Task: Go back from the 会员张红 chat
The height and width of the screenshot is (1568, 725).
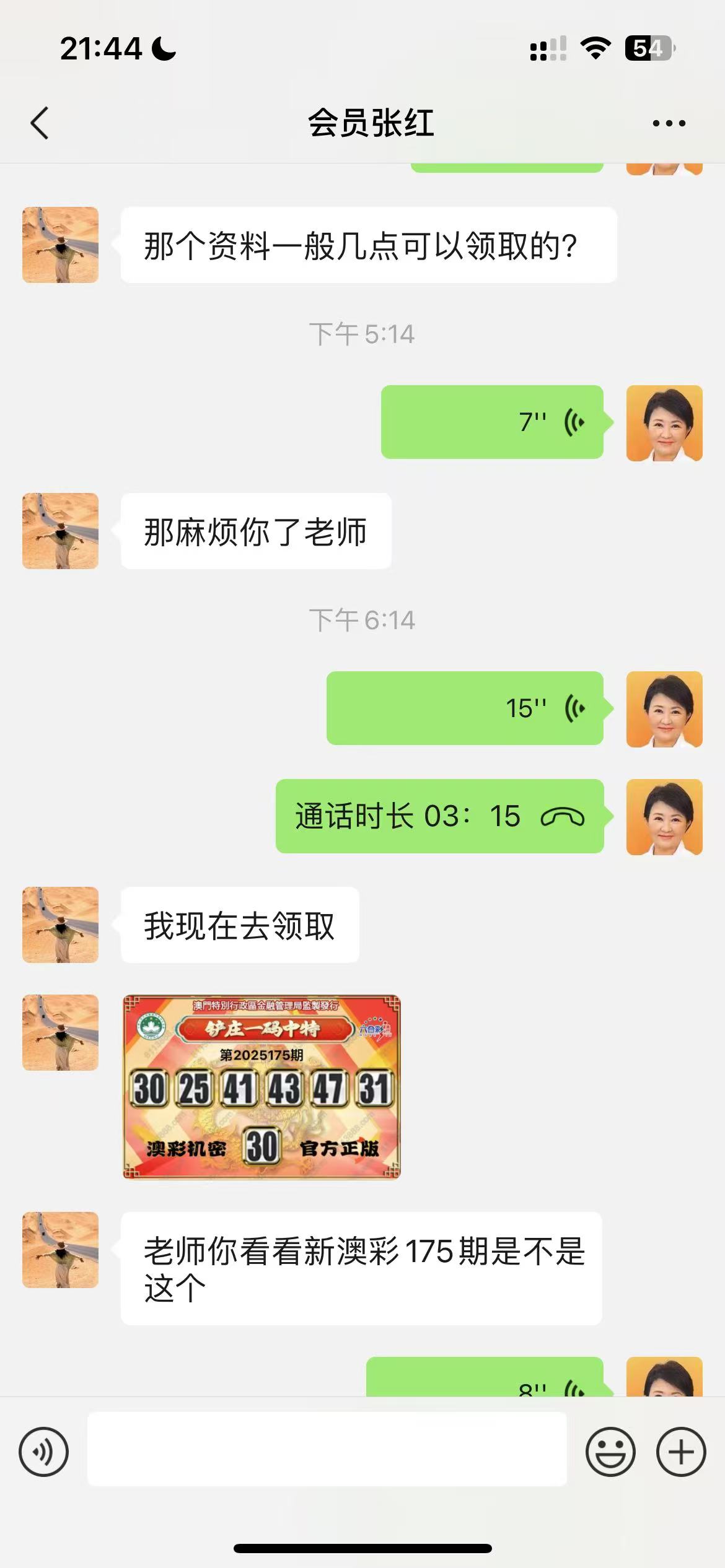Action: point(40,123)
